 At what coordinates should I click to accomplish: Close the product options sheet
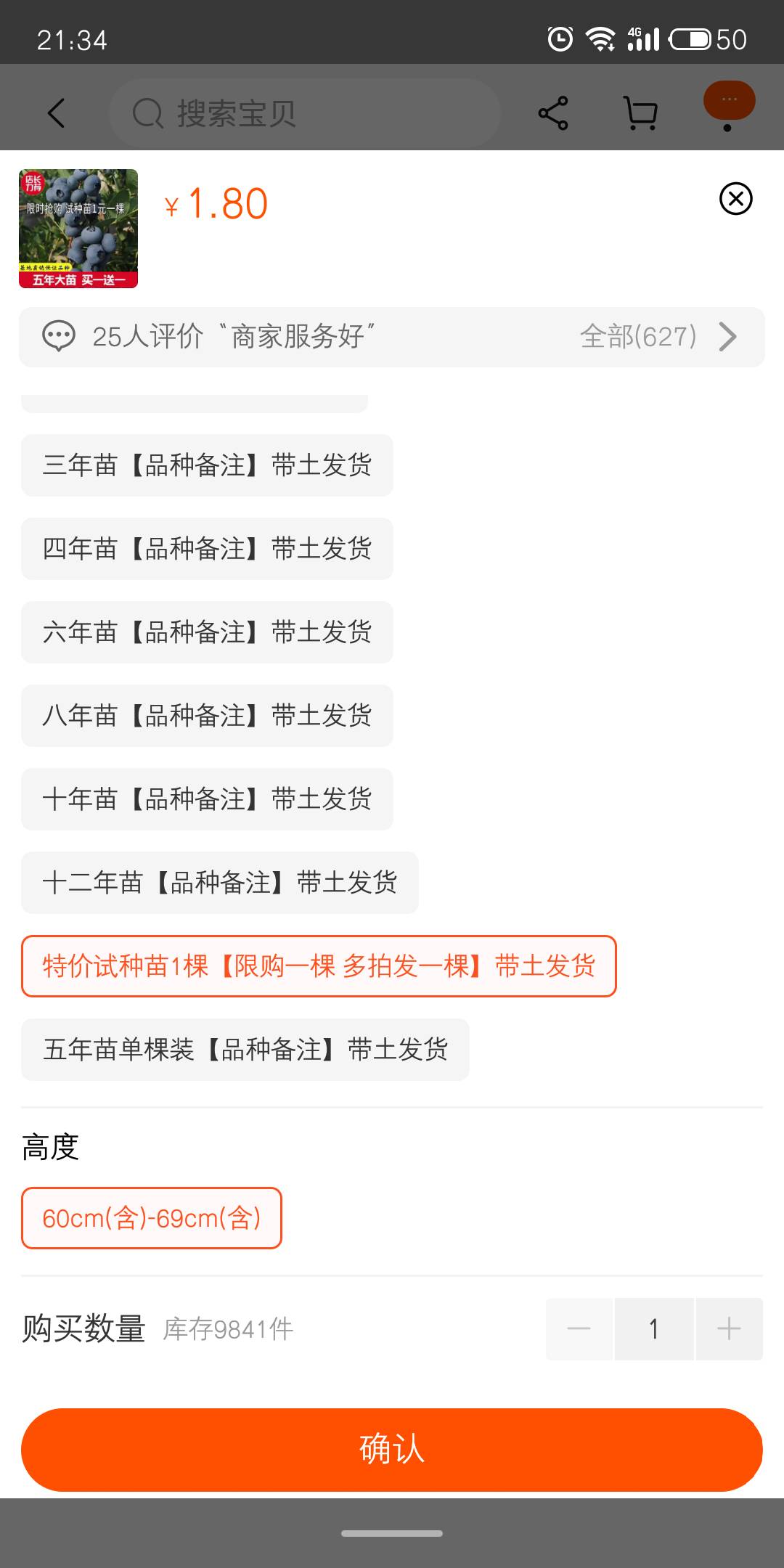735,198
